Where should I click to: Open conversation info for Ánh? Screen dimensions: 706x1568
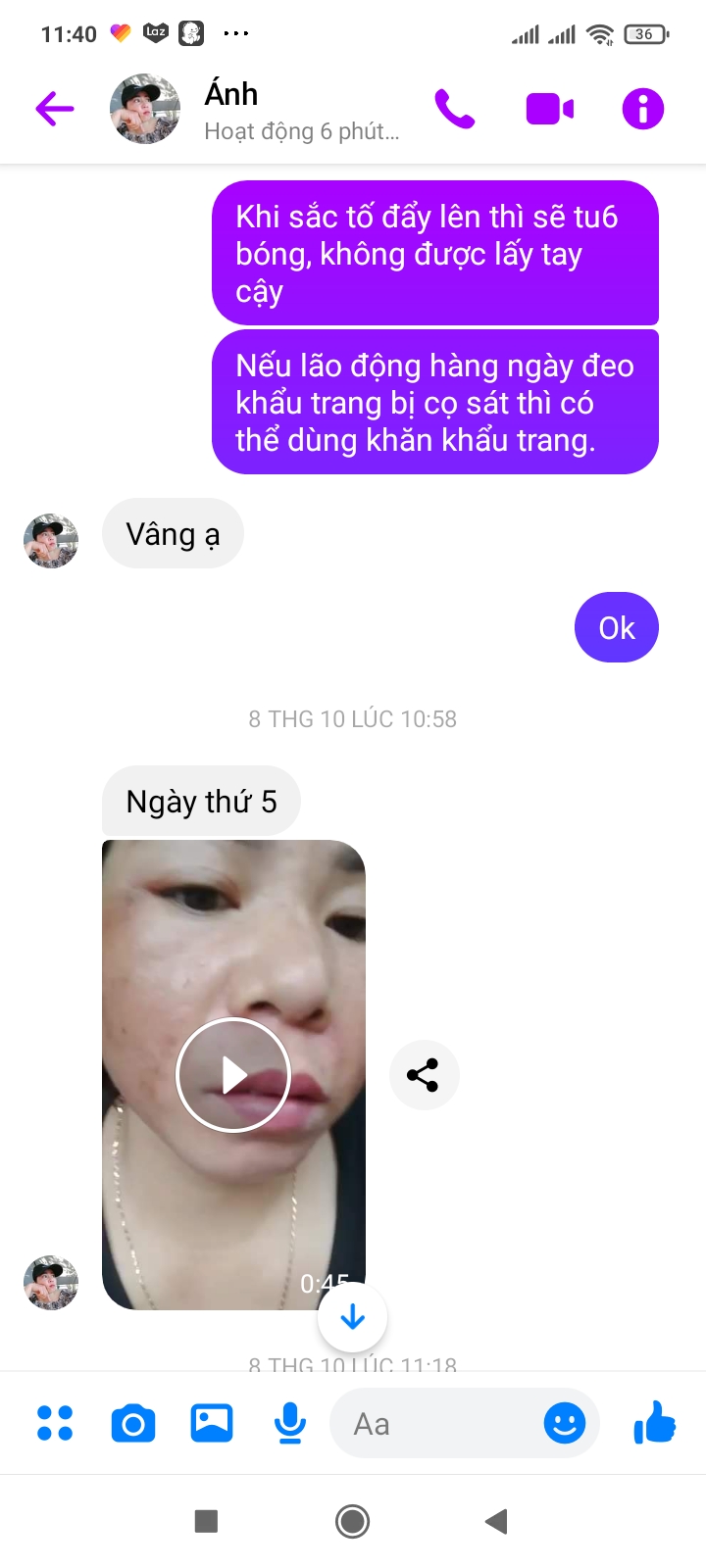tap(643, 109)
